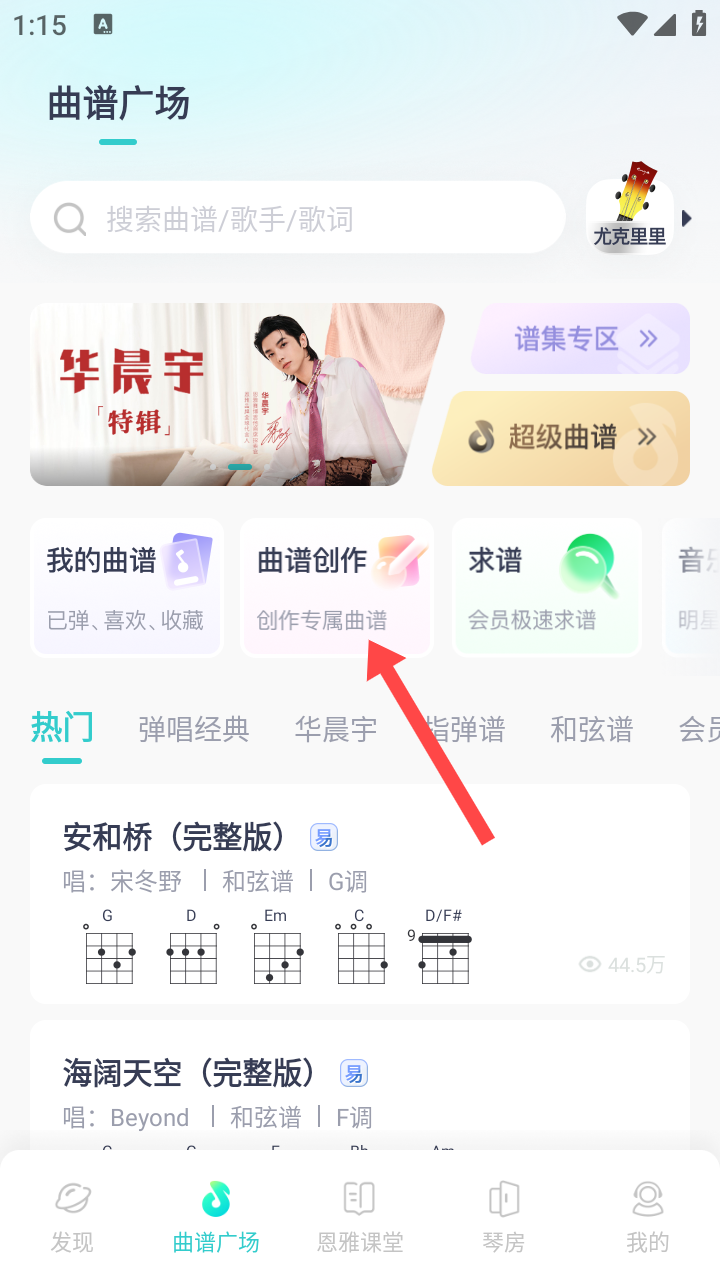Screen dimensions: 720x1280
Task: Switch to 和弦谱 tab
Action: (x=591, y=730)
